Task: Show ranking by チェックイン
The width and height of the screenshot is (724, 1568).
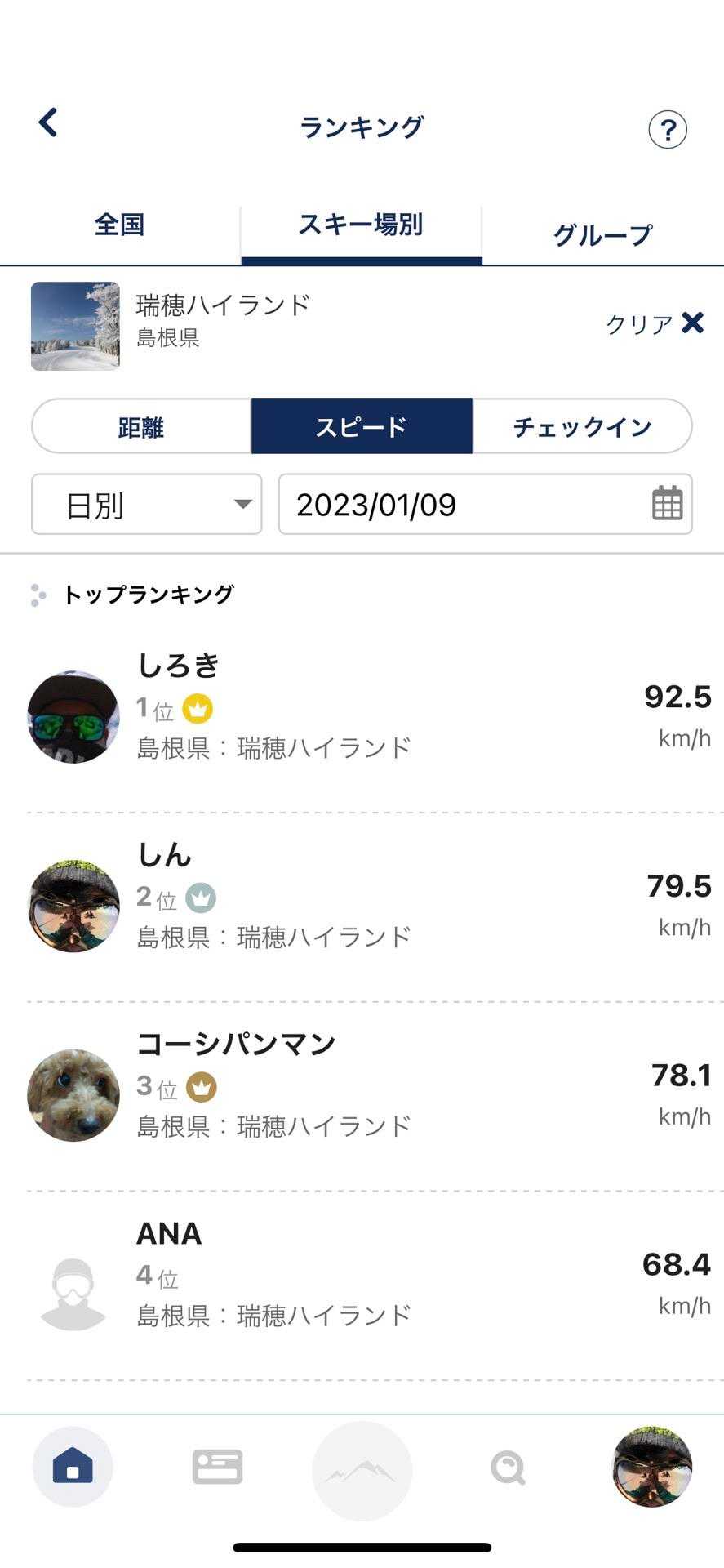Action: click(x=582, y=426)
